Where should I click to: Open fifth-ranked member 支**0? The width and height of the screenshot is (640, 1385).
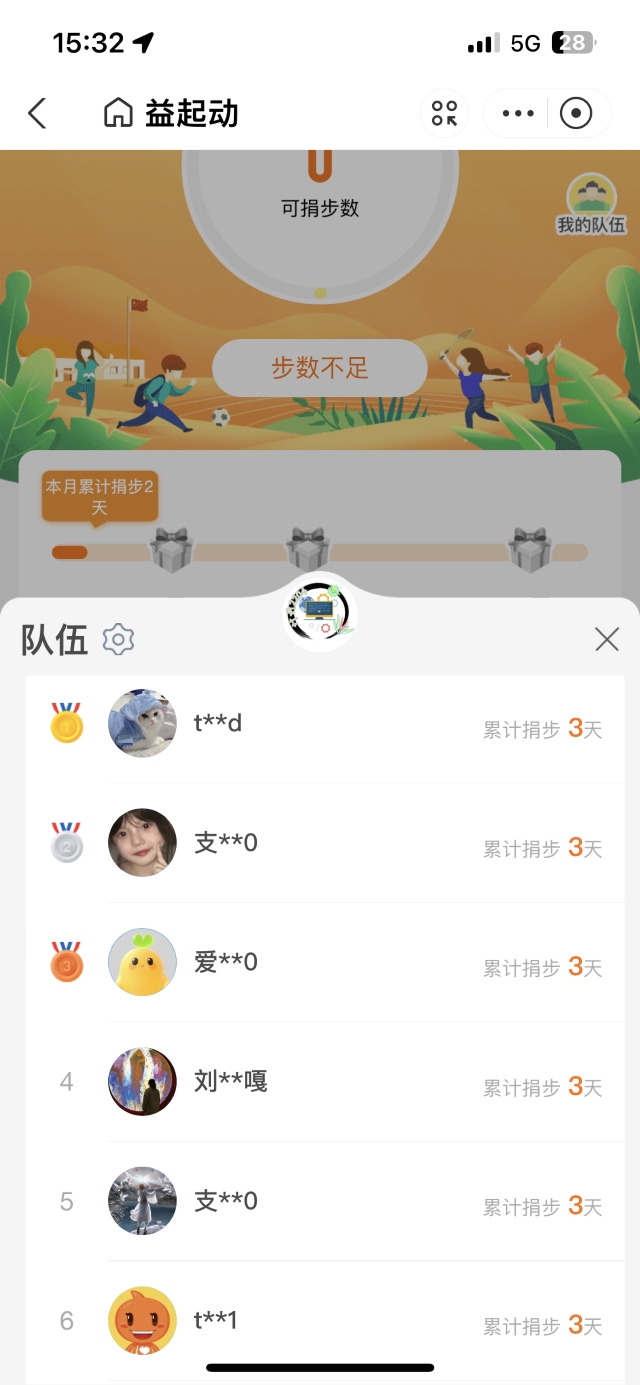pos(325,1201)
